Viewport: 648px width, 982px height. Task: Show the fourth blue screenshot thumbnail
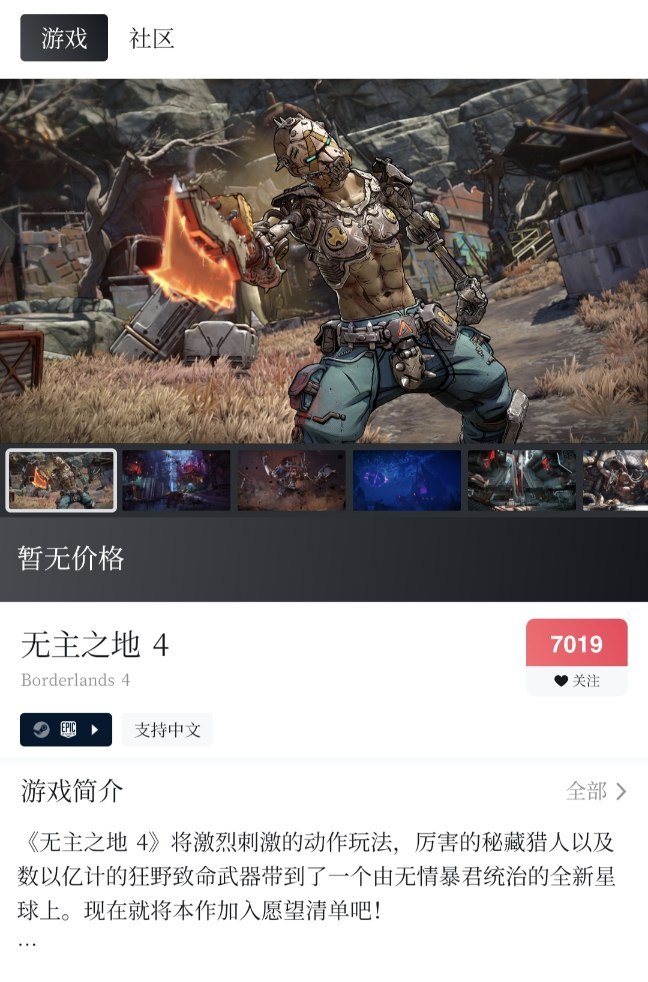(407, 480)
